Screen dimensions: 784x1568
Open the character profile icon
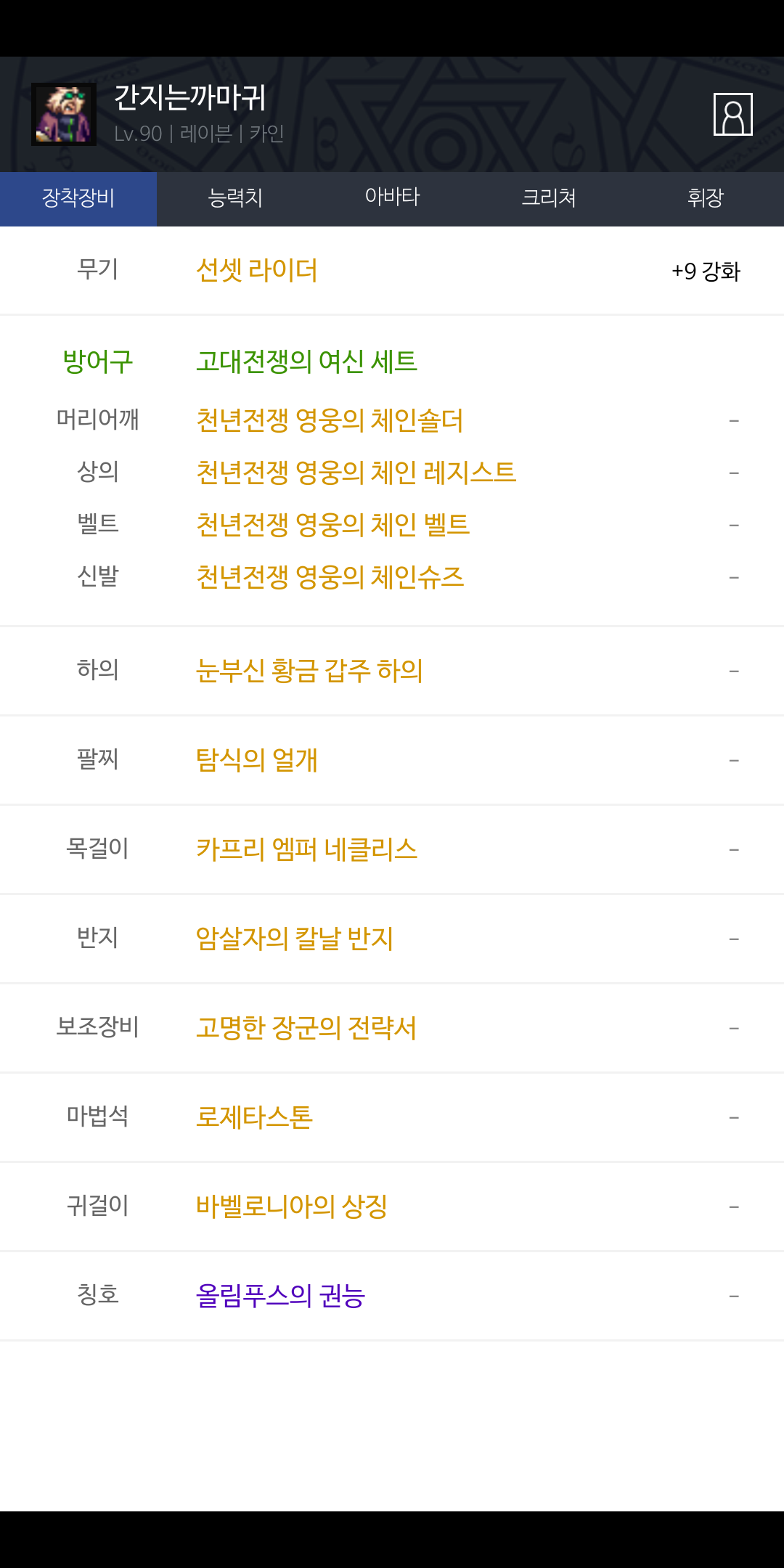coord(732,115)
